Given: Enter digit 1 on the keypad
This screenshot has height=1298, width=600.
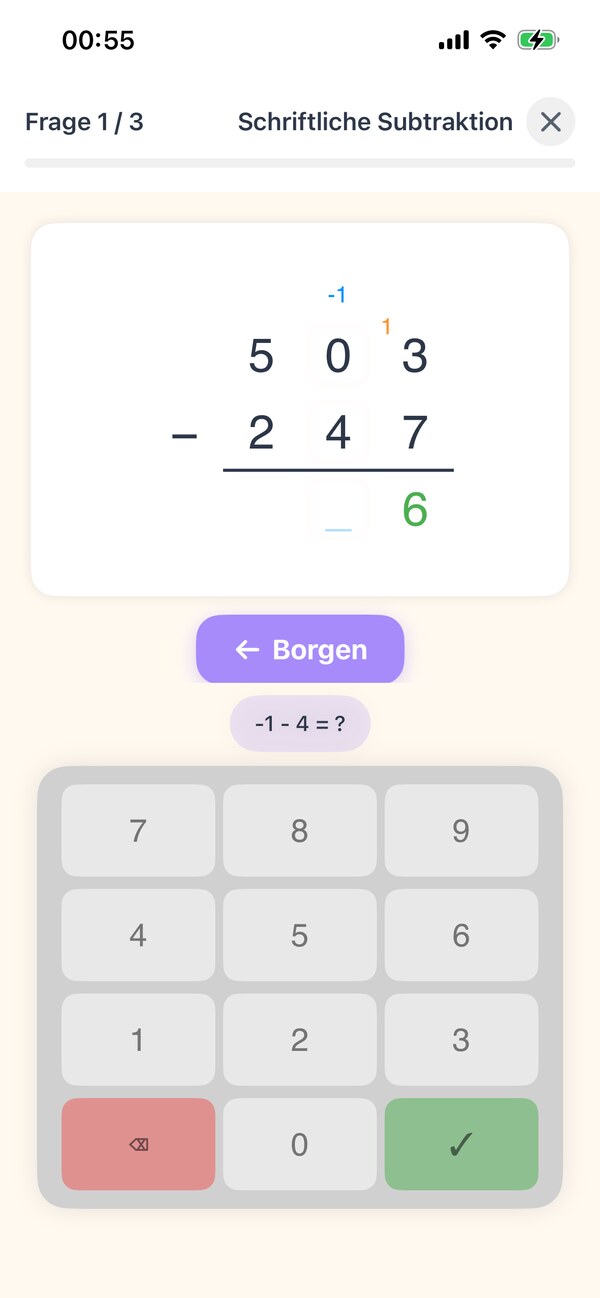Looking at the screenshot, I should (138, 1040).
